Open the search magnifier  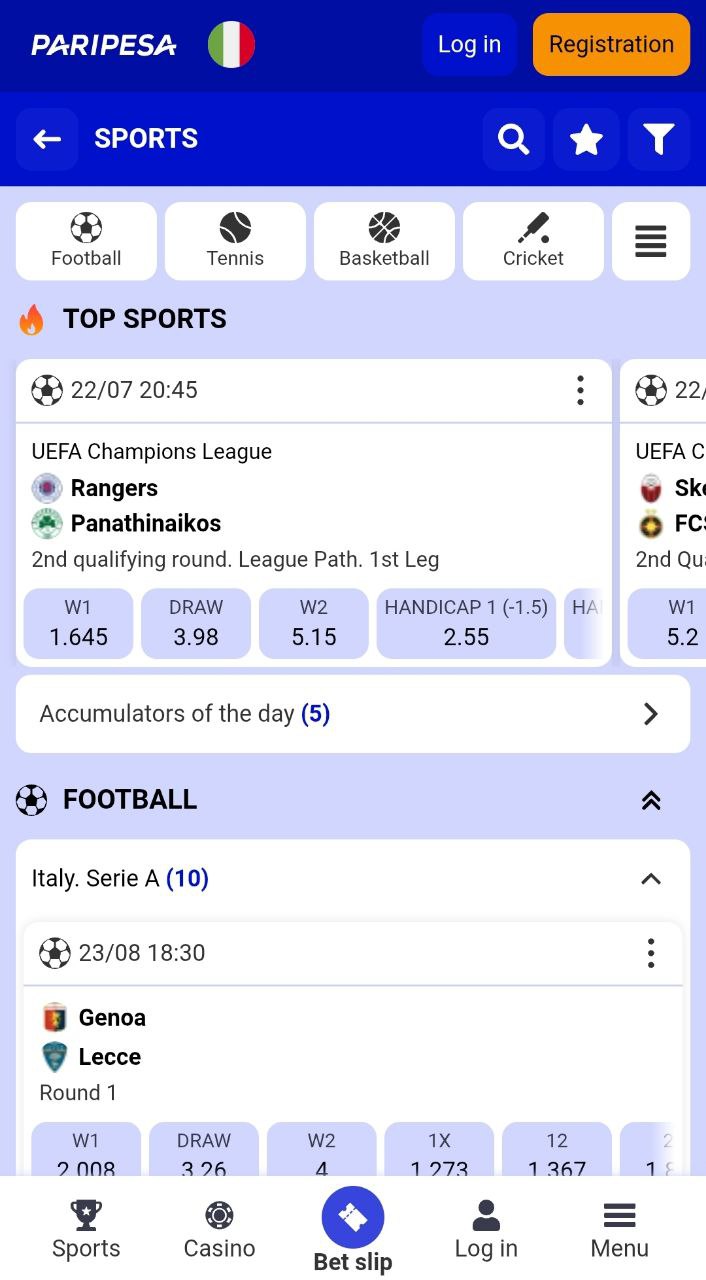(514, 139)
